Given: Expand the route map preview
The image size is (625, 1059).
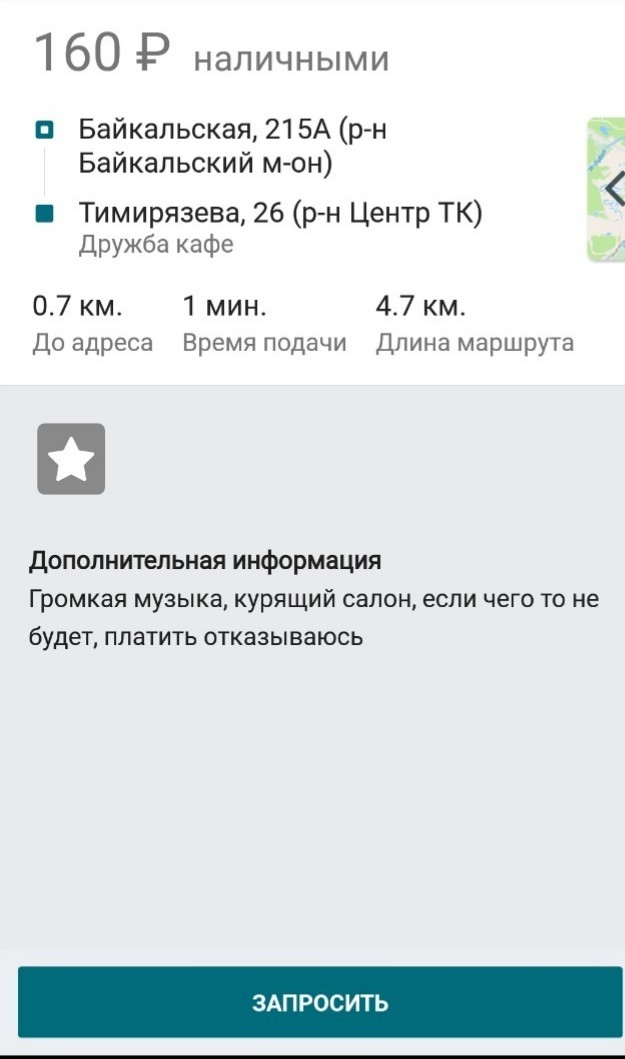Looking at the screenshot, I should (x=607, y=189).
